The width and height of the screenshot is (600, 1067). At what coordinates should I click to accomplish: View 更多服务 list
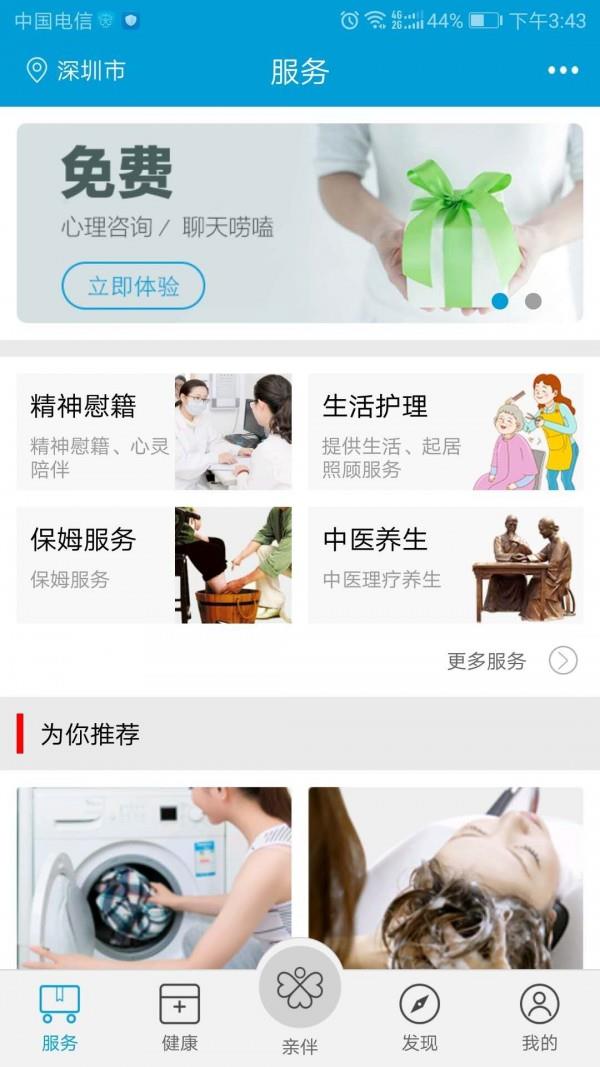[x=511, y=661]
